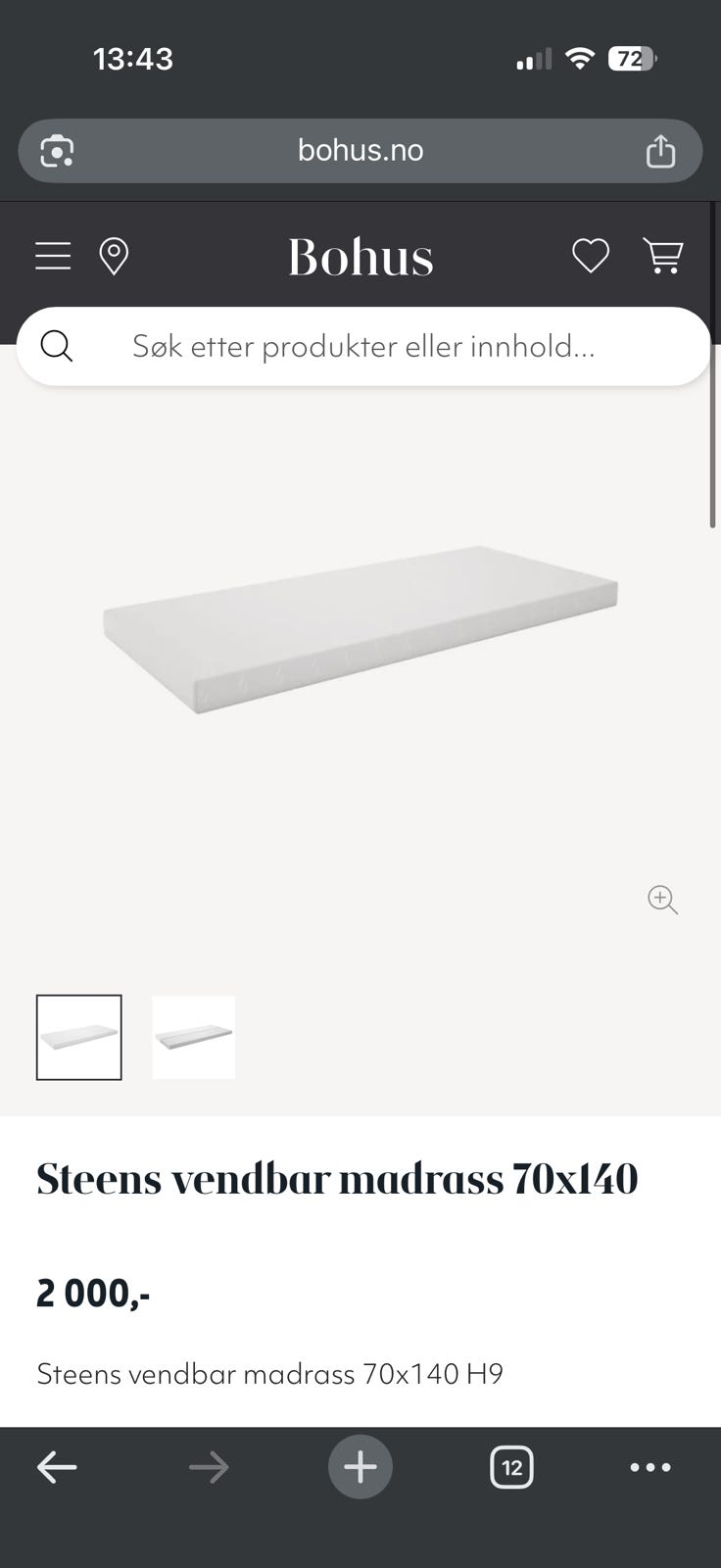Select the second mattress thumbnail
721x1568 pixels.
pos(194,1038)
